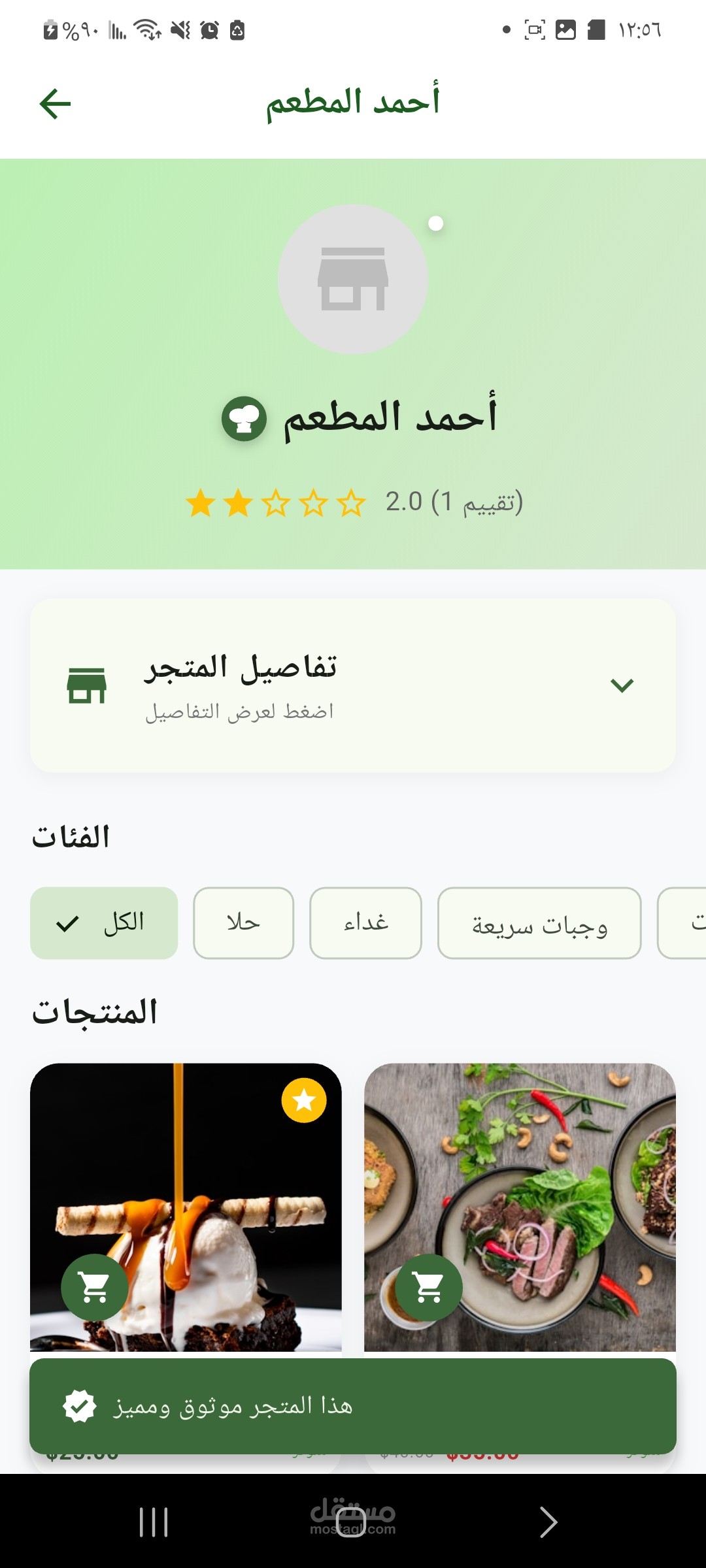The image size is (706, 1568).
Task: Tap the chef badge beside the store name
Action: pyautogui.click(x=244, y=419)
